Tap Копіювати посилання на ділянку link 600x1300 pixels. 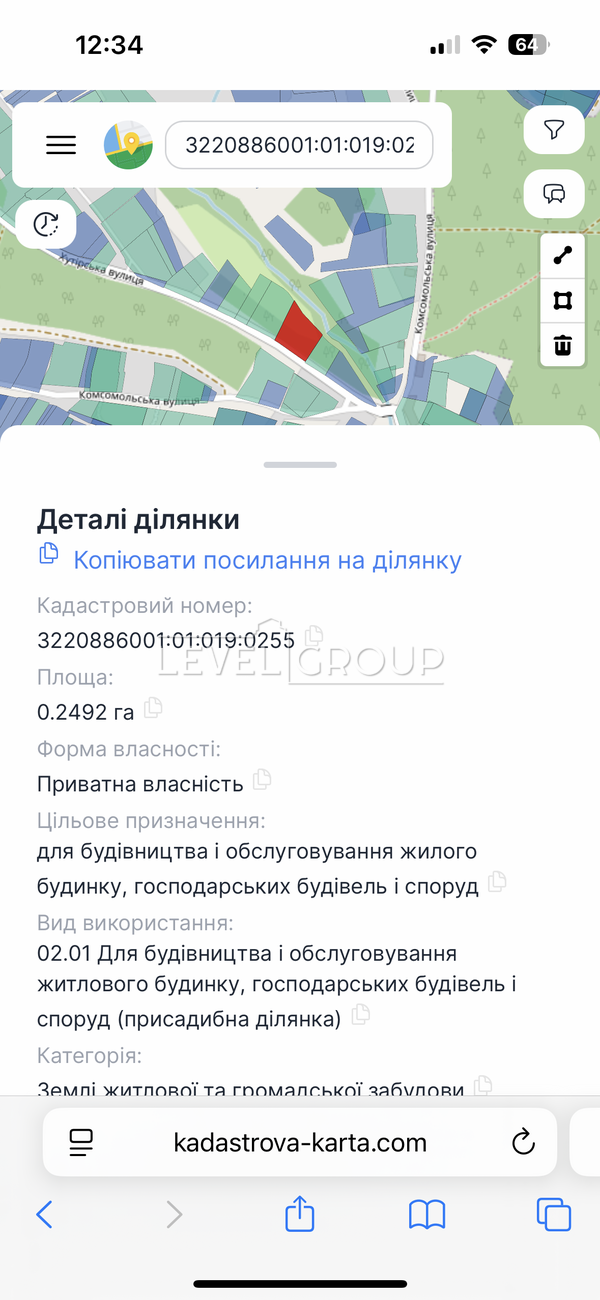[x=266, y=560]
